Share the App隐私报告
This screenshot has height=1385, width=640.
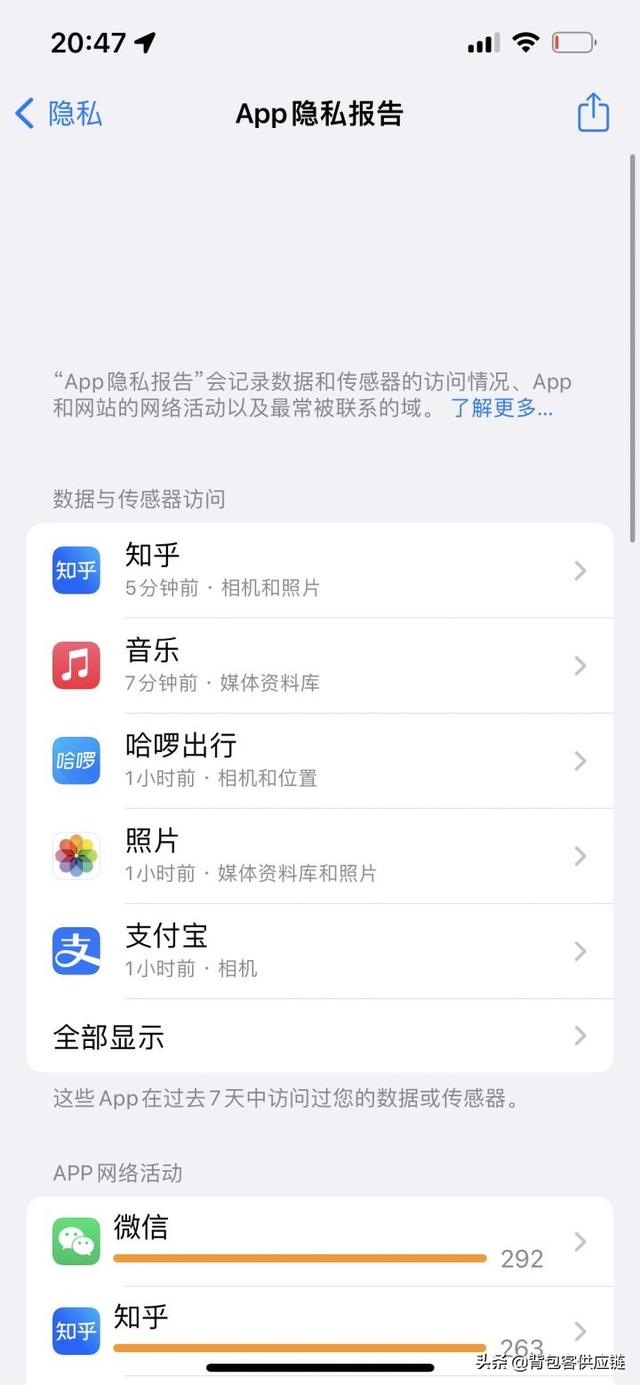coord(593,112)
